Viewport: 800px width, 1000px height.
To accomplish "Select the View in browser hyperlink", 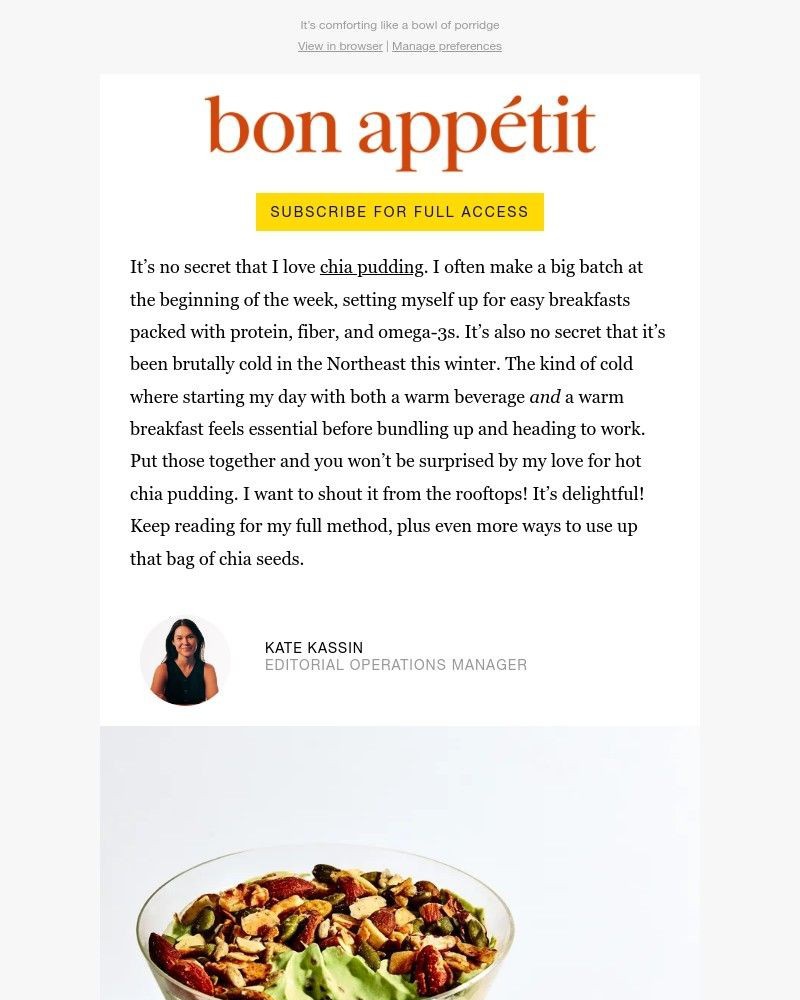I will click(x=340, y=46).
